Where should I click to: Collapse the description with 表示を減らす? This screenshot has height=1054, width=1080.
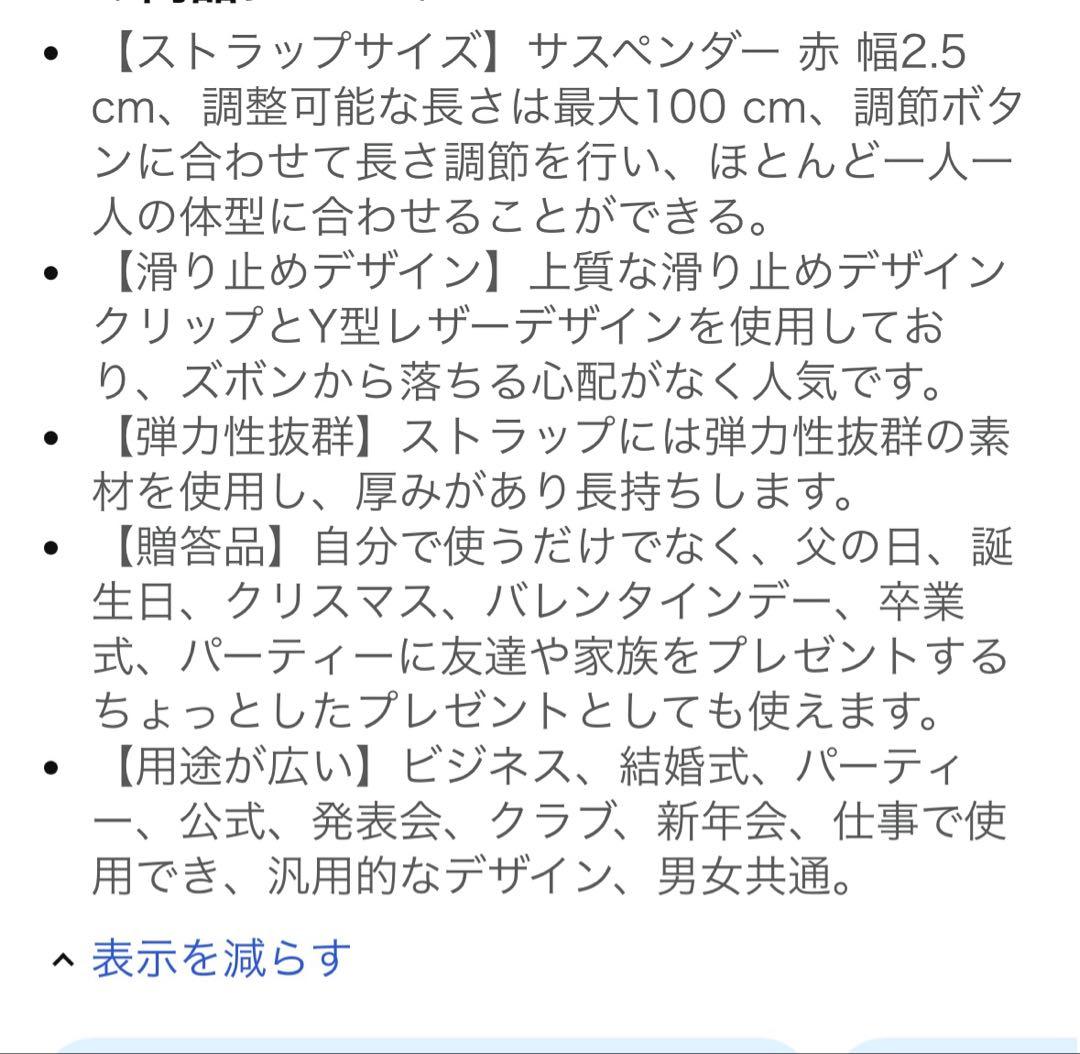[x=220, y=958]
